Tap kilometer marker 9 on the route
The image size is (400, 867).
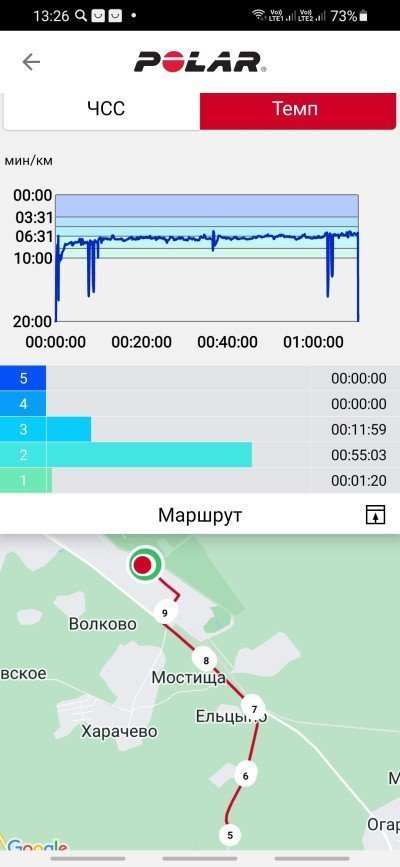click(165, 612)
